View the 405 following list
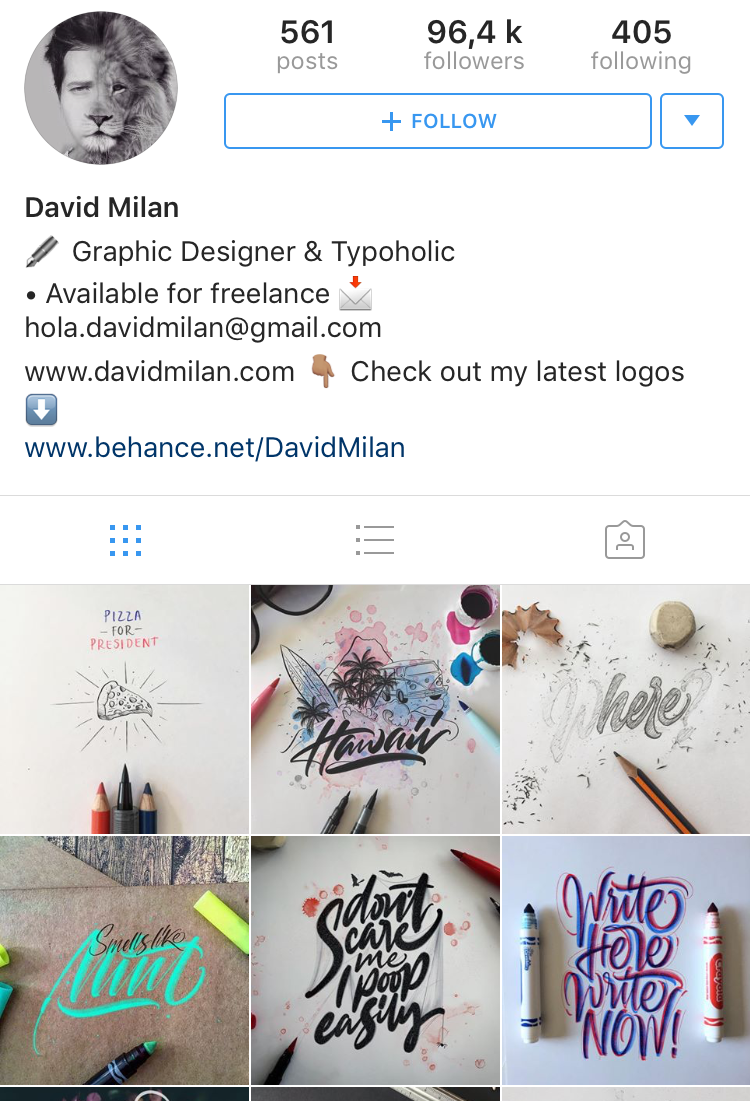The height and width of the screenshot is (1101, 750). [641, 45]
